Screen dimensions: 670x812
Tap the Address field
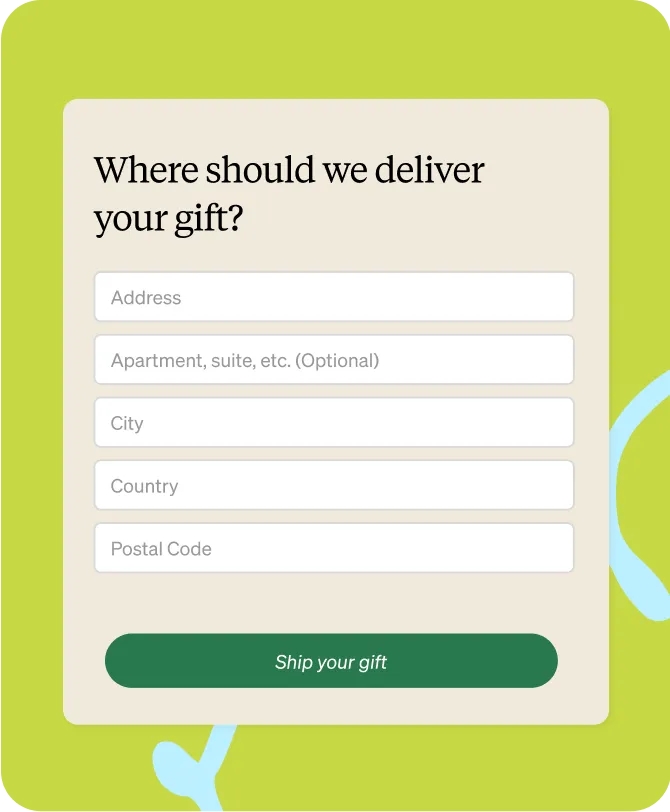click(334, 297)
